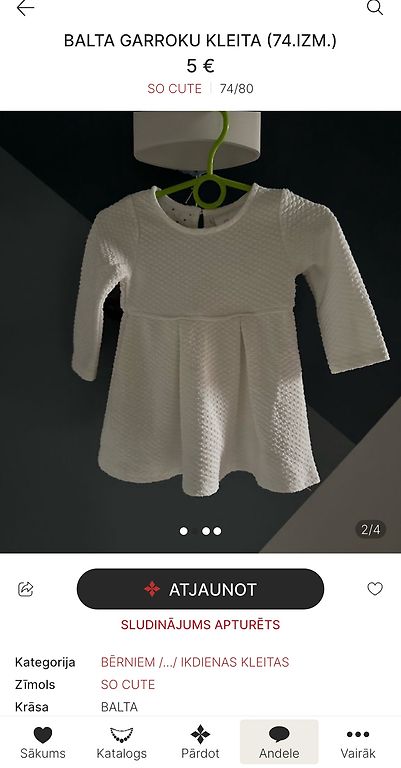Add the dress to favorites with heart
The image size is (401, 768).
pyautogui.click(x=375, y=589)
